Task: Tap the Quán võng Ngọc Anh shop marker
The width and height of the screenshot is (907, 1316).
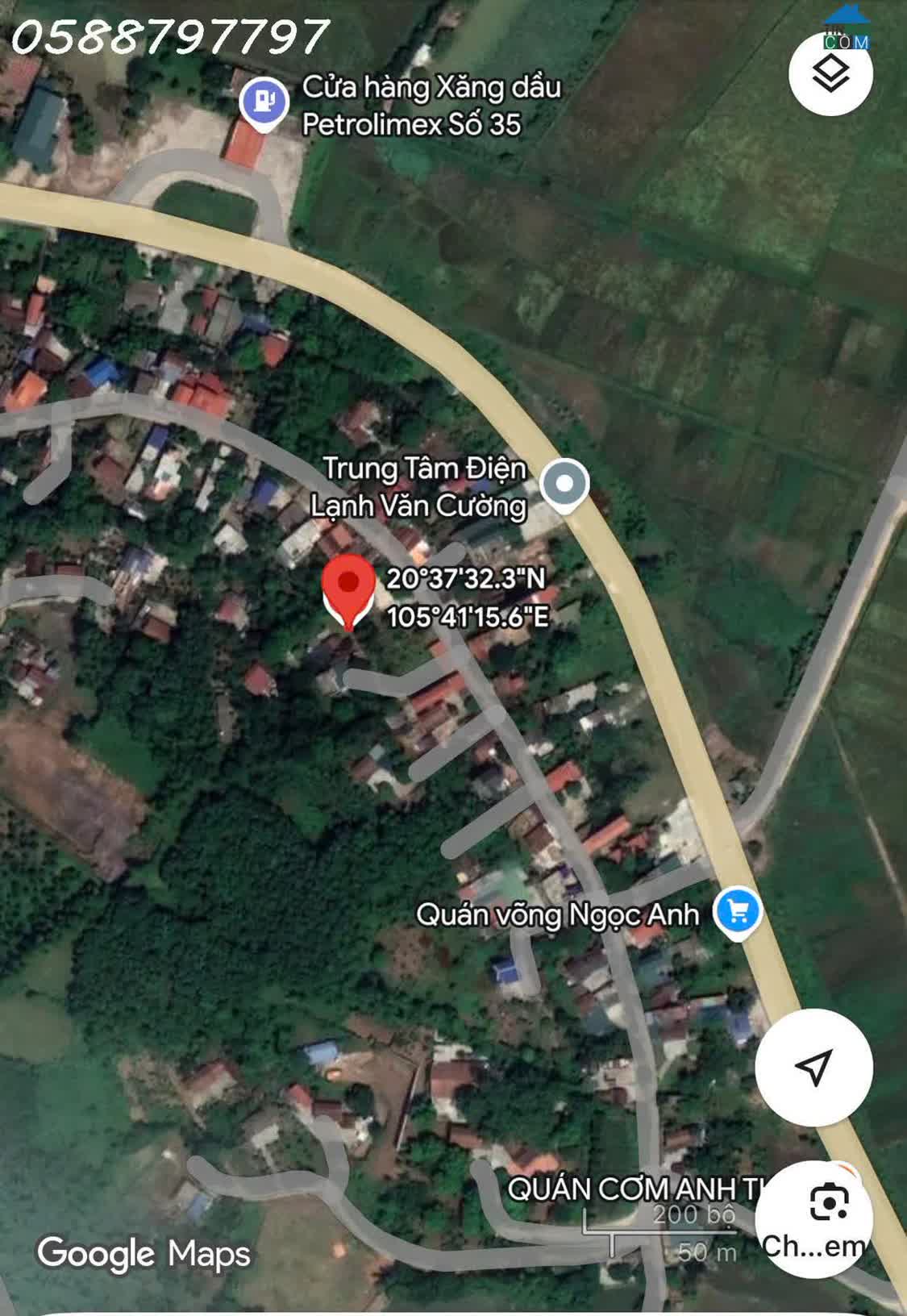Action: [737, 914]
